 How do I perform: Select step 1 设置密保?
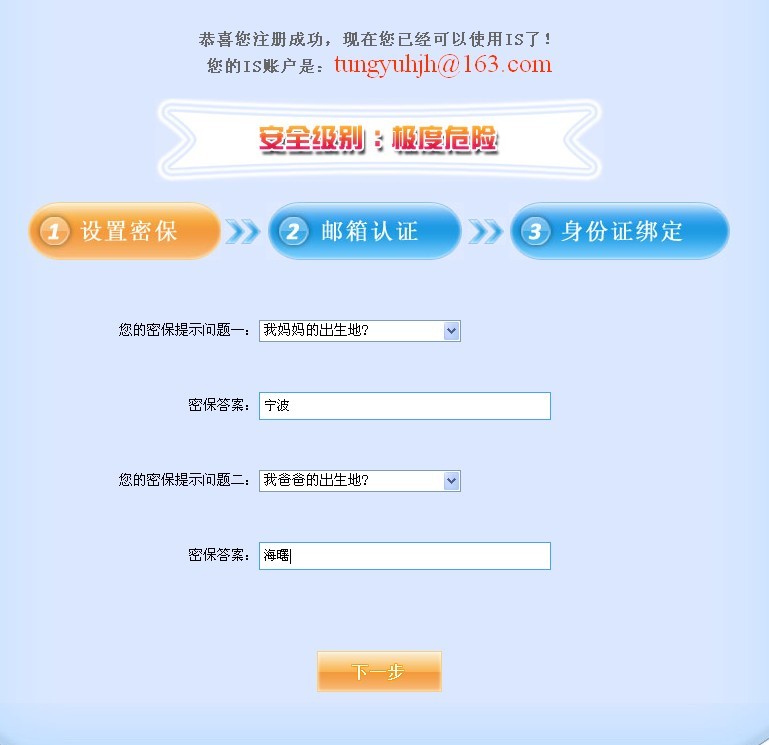tap(124, 231)
